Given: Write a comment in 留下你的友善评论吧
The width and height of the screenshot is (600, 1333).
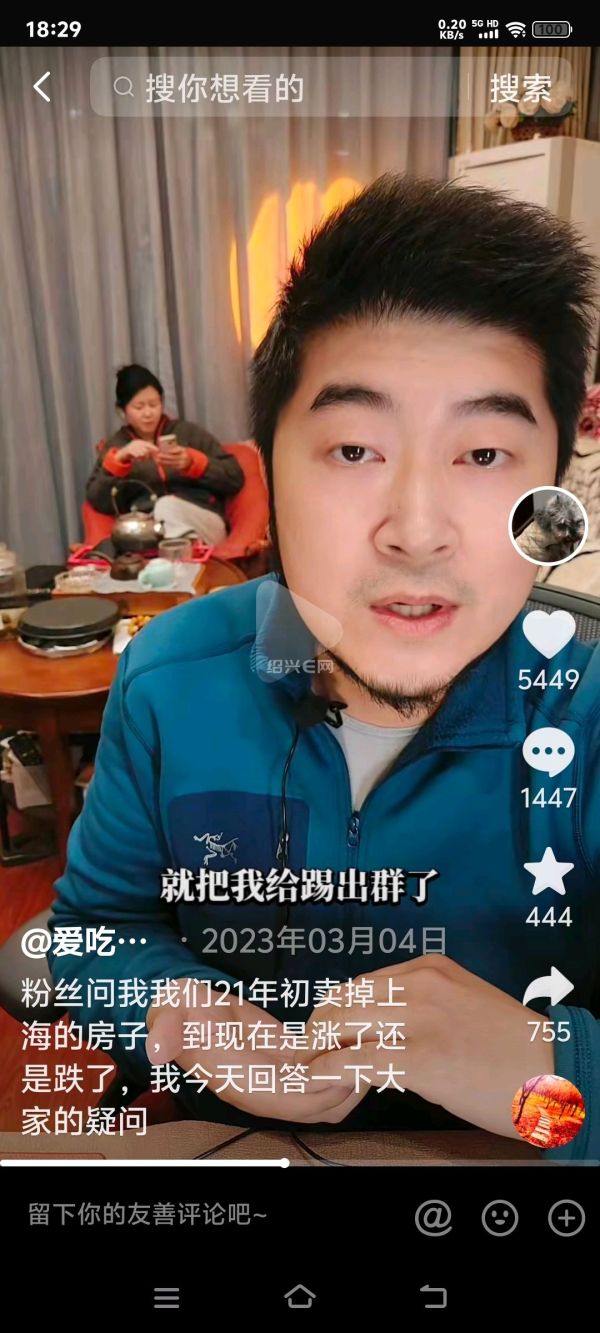Looking at the screenshot, I should point(148,1216).
